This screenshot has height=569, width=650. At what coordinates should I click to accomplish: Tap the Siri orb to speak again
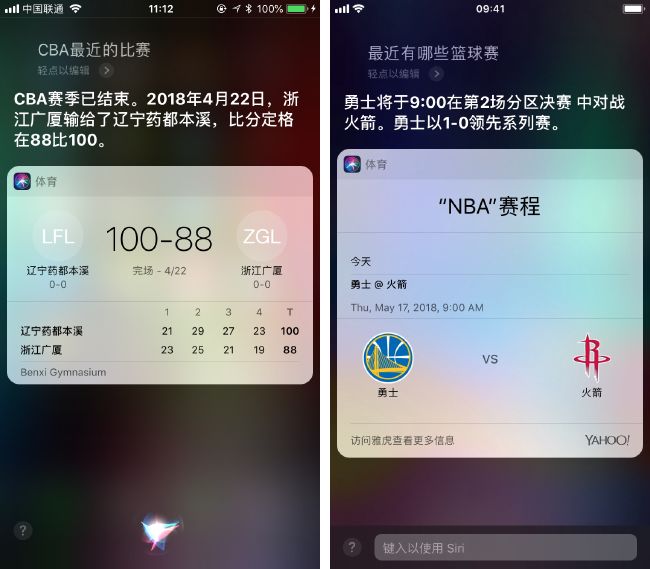click(x=162, y=531)
